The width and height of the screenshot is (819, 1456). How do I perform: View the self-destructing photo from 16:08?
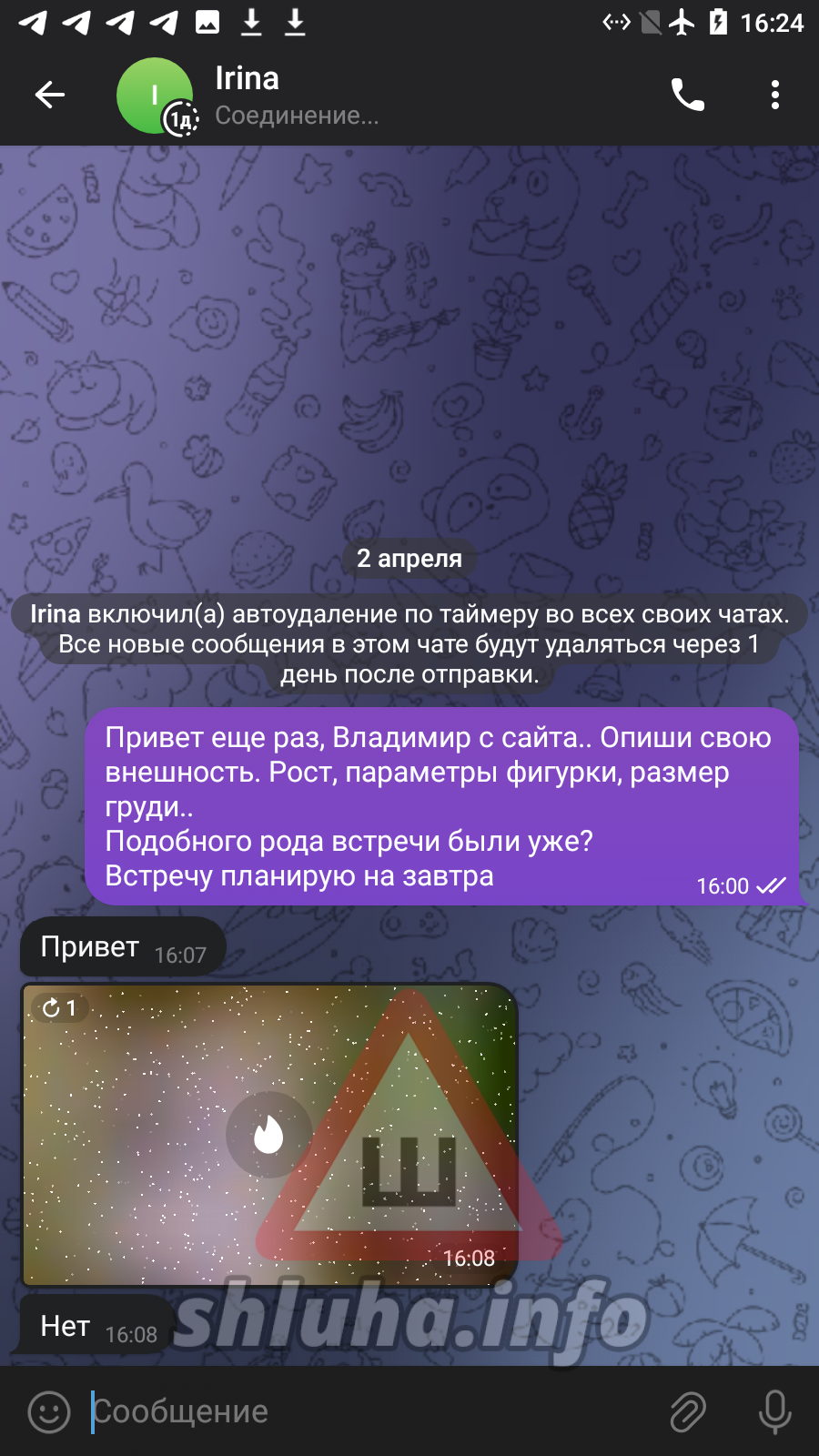tap(268, 1135)
